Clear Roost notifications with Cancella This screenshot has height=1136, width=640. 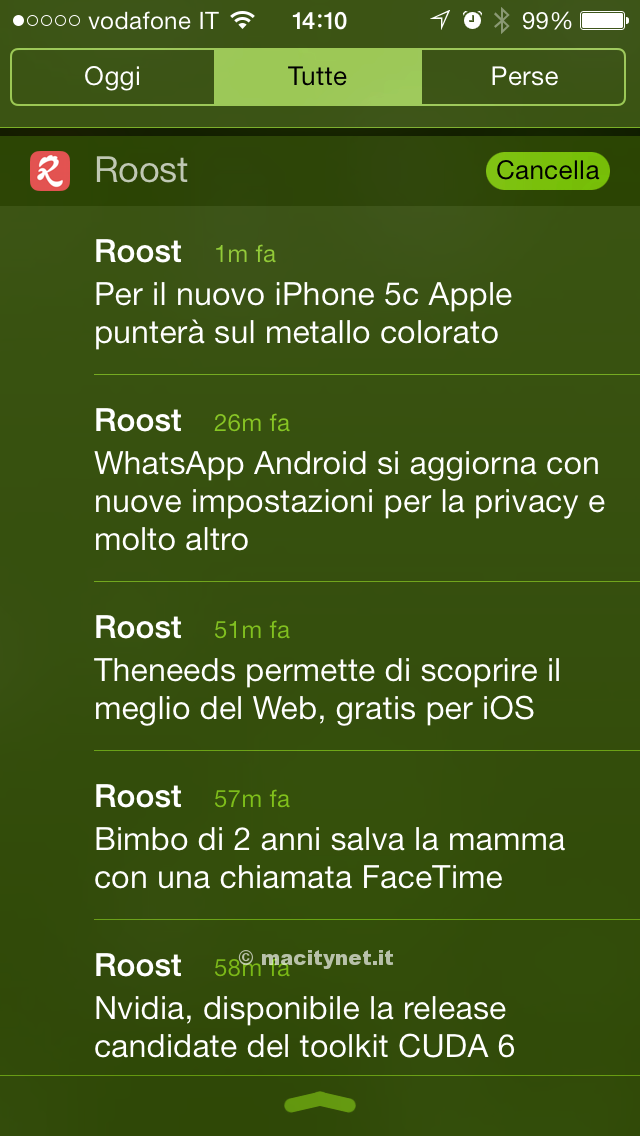pyautogui.click(x=547, y=170)
